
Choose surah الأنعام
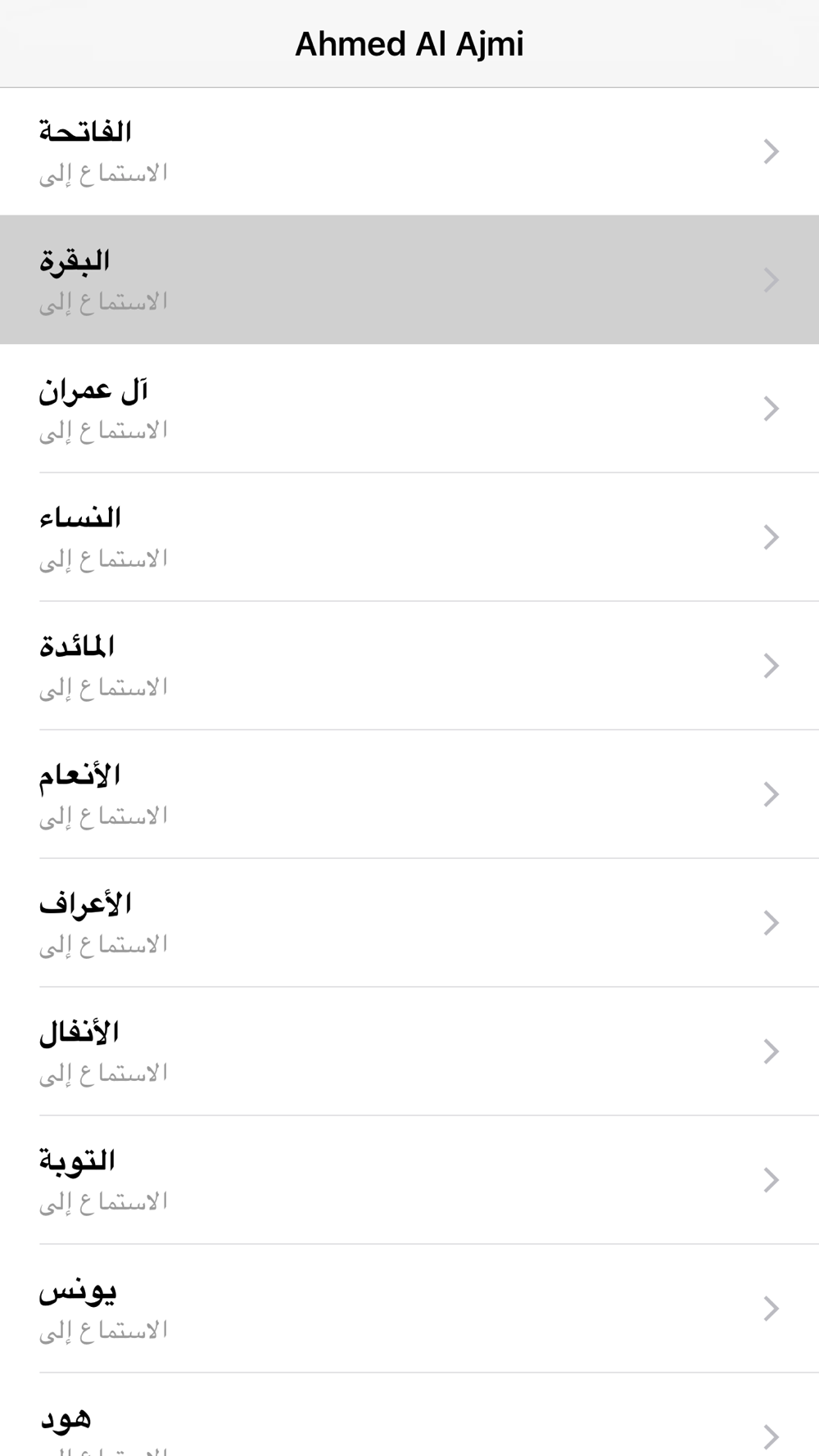pyautogui.click(x=409, y=794)
